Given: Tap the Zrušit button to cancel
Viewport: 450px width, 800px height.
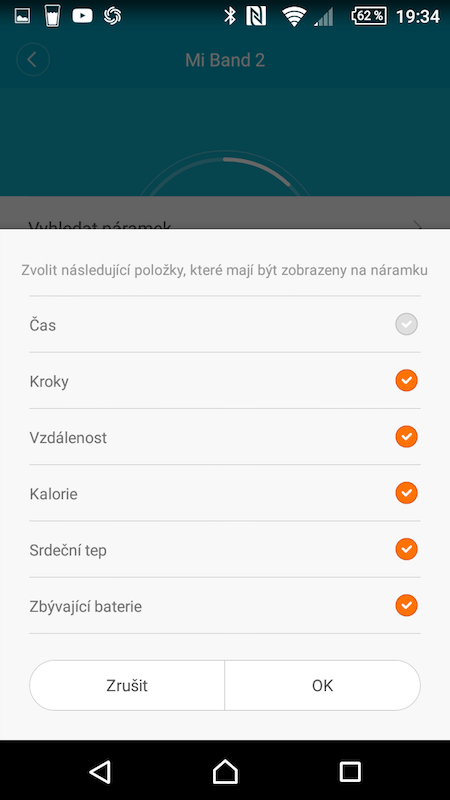Looking at the screenshot, I should 127,685.
